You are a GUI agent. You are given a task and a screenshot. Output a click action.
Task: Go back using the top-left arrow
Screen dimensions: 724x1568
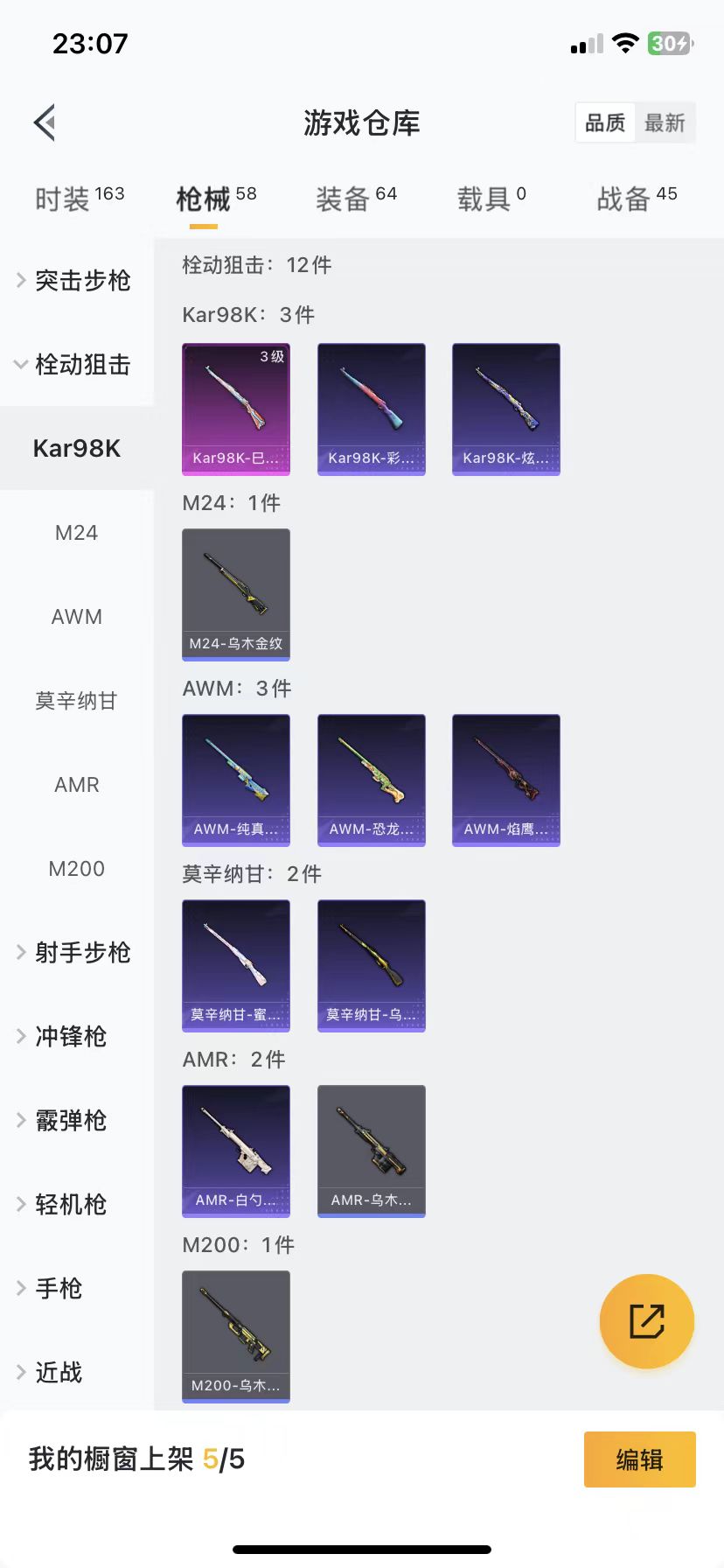[x=45, y=122]
